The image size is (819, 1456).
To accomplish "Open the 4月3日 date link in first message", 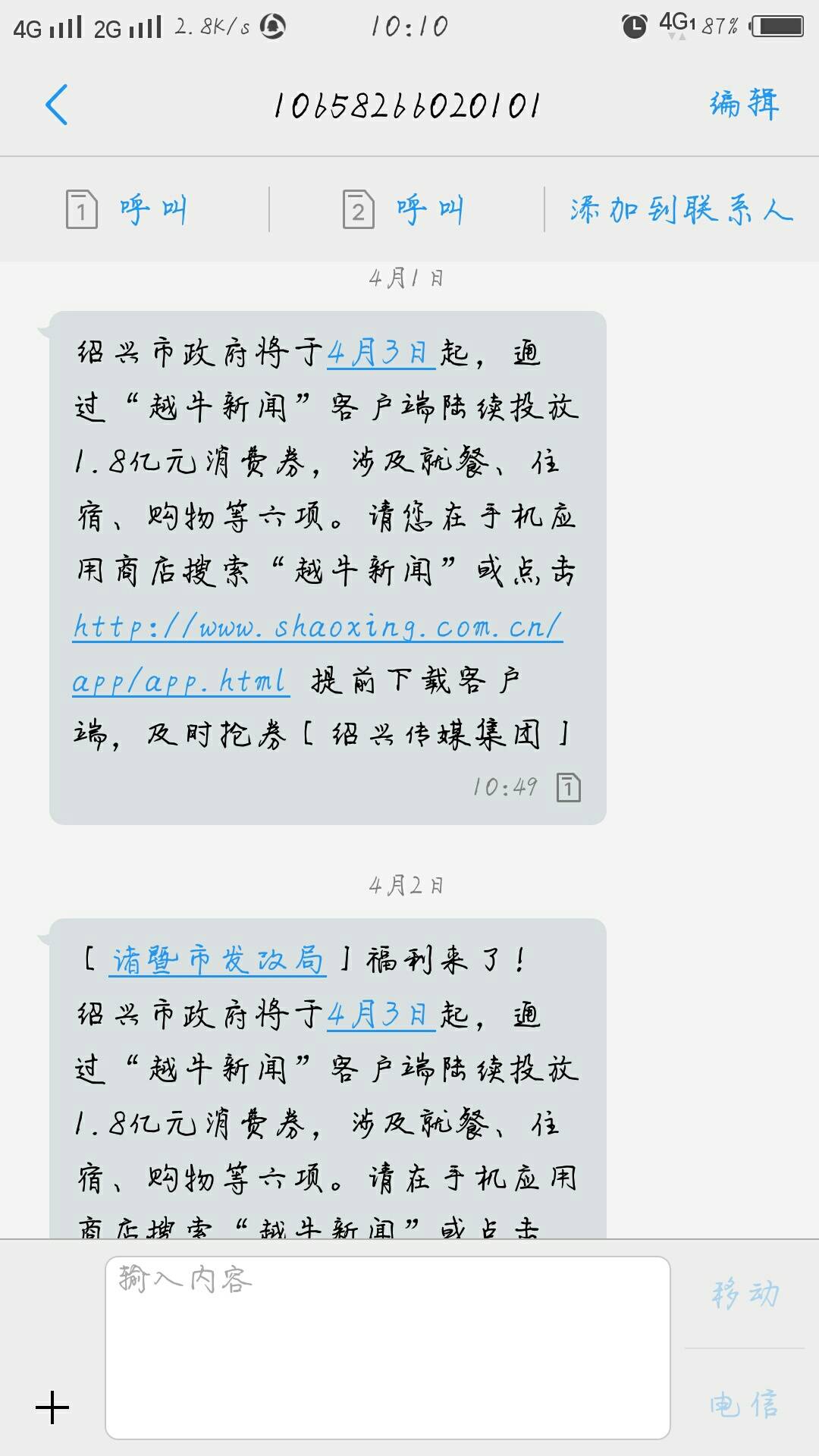I will pos(381,353).
